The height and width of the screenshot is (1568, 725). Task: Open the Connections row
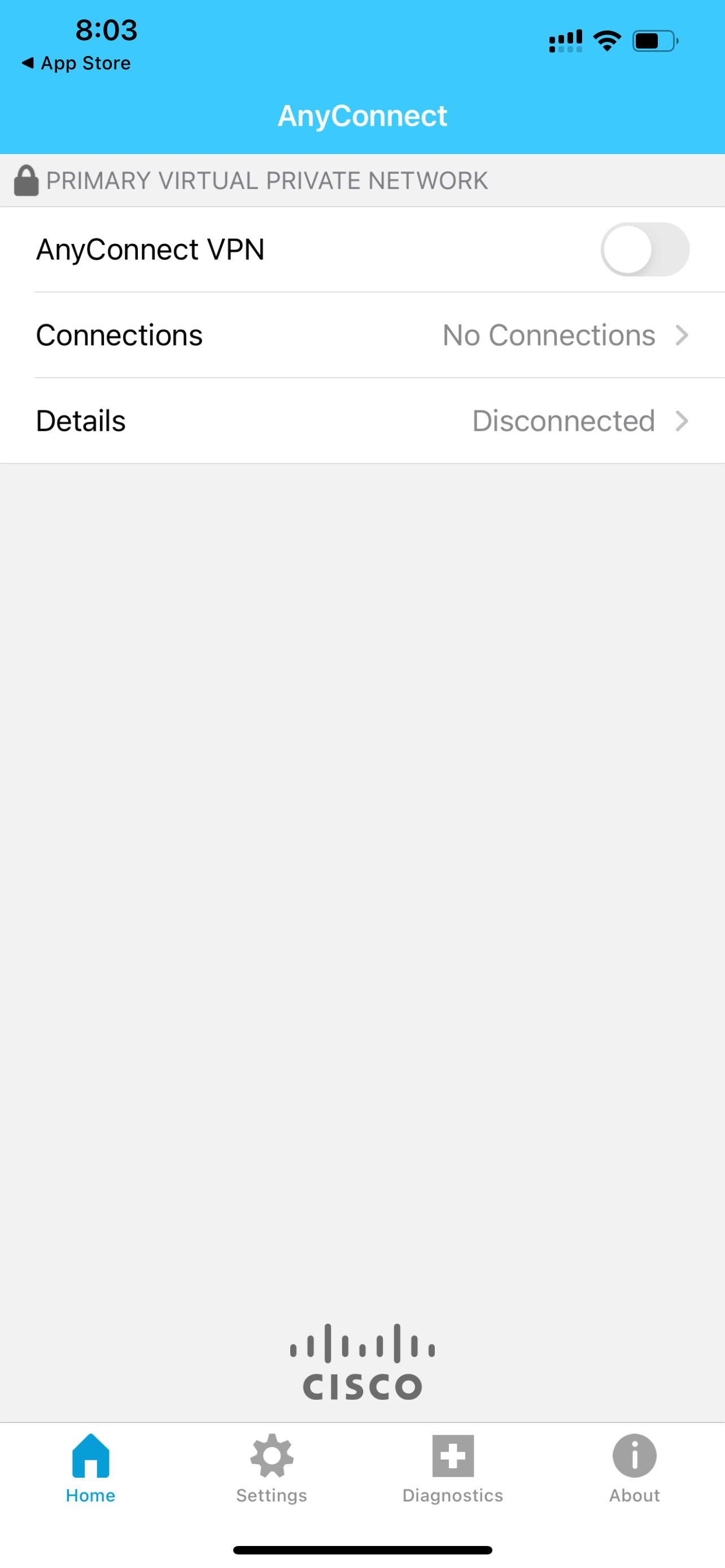(362, 335)
